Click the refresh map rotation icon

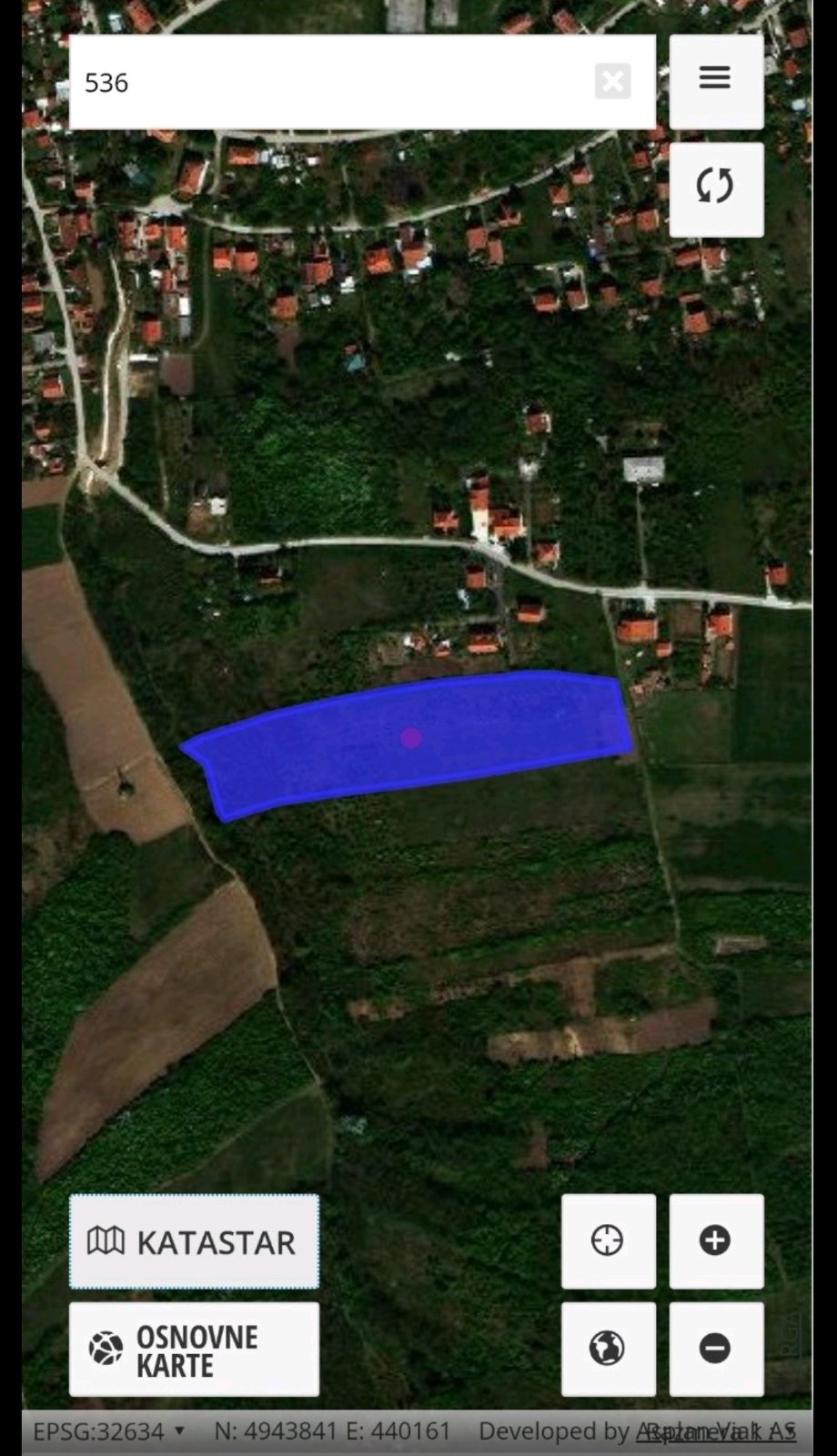coord(716,188)
